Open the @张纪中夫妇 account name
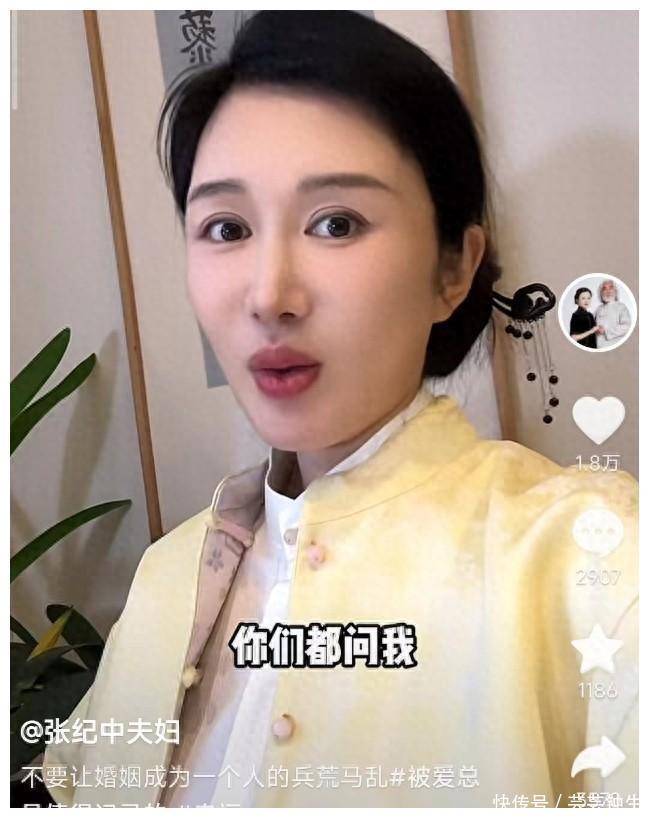The image size is (649, 818). point(100,731)
